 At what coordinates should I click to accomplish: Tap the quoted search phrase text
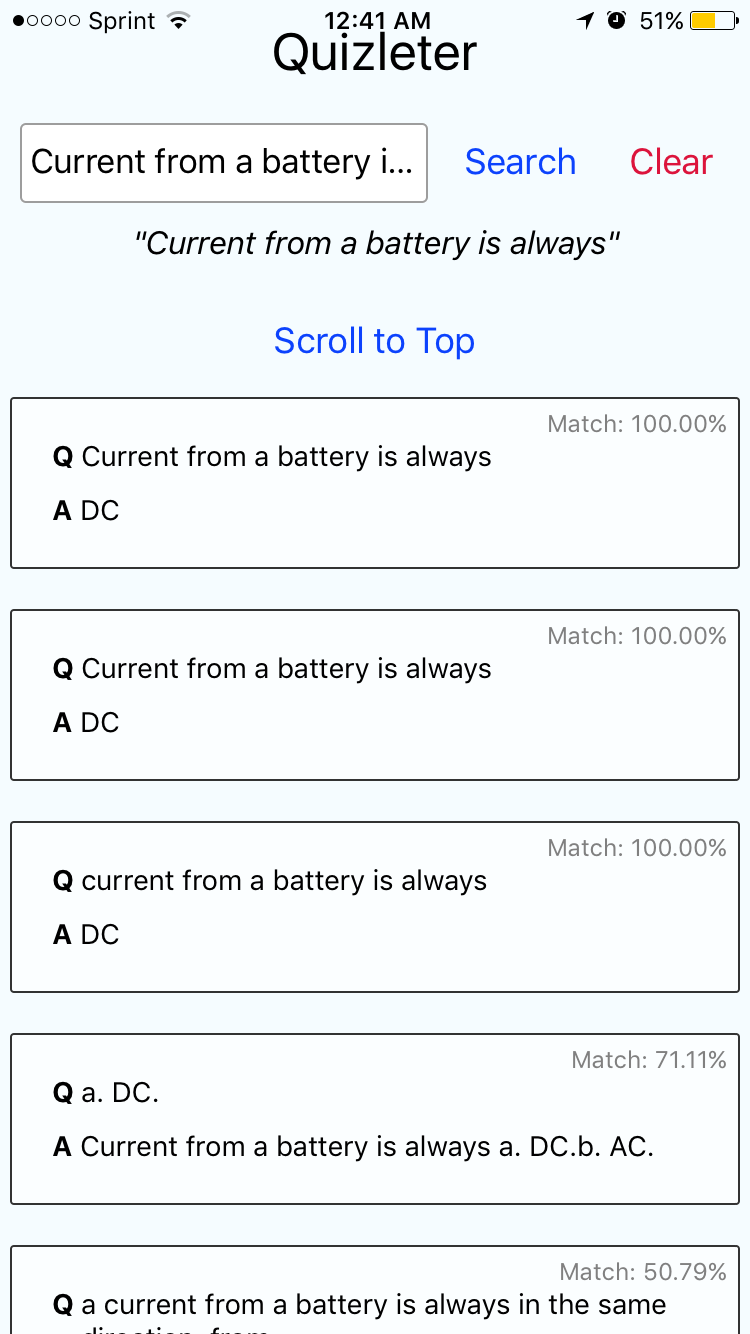(x=374, y=243)
